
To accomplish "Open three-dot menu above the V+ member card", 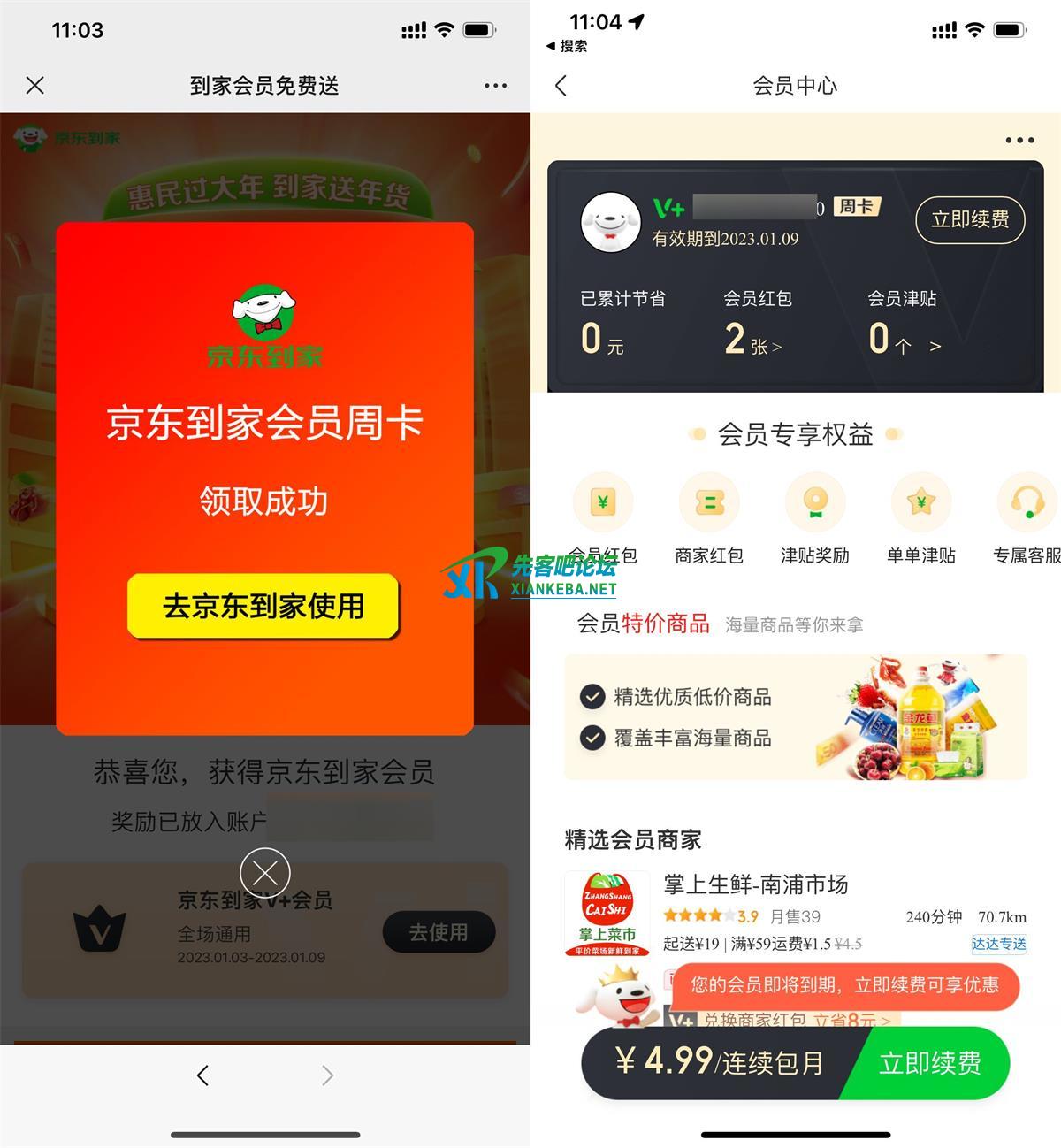I will pyautogui.click(x=1019, y=141).
